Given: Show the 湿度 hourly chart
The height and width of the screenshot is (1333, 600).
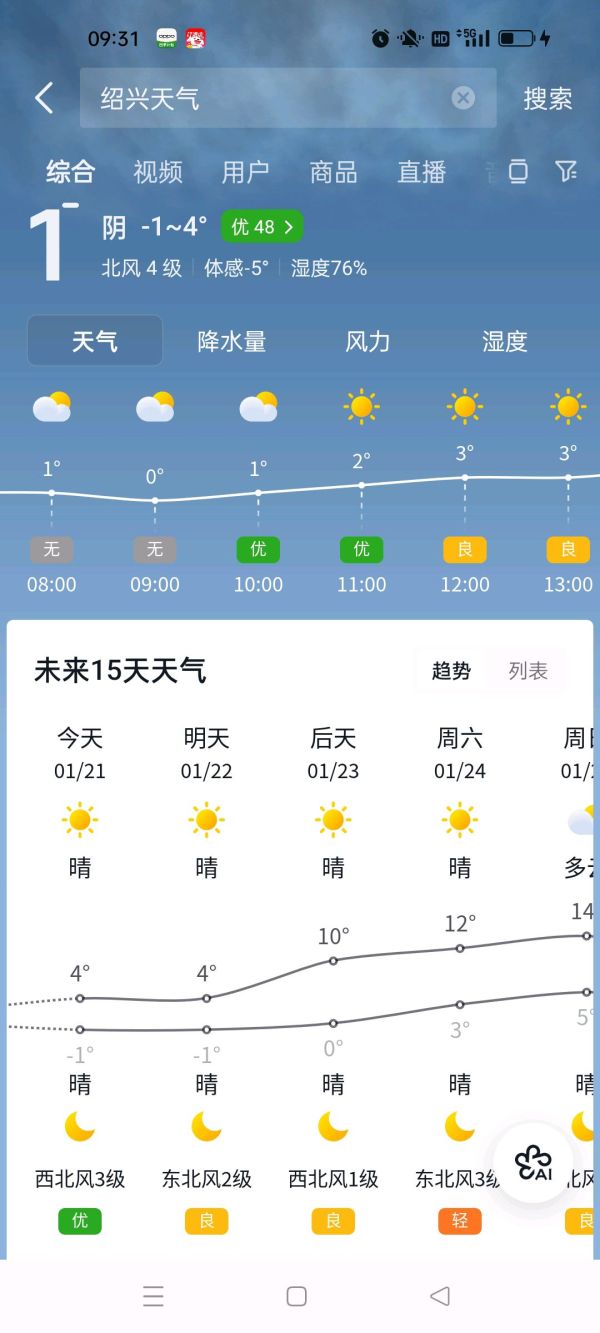Looking at the screenshot, I should (x=504, y=341).
